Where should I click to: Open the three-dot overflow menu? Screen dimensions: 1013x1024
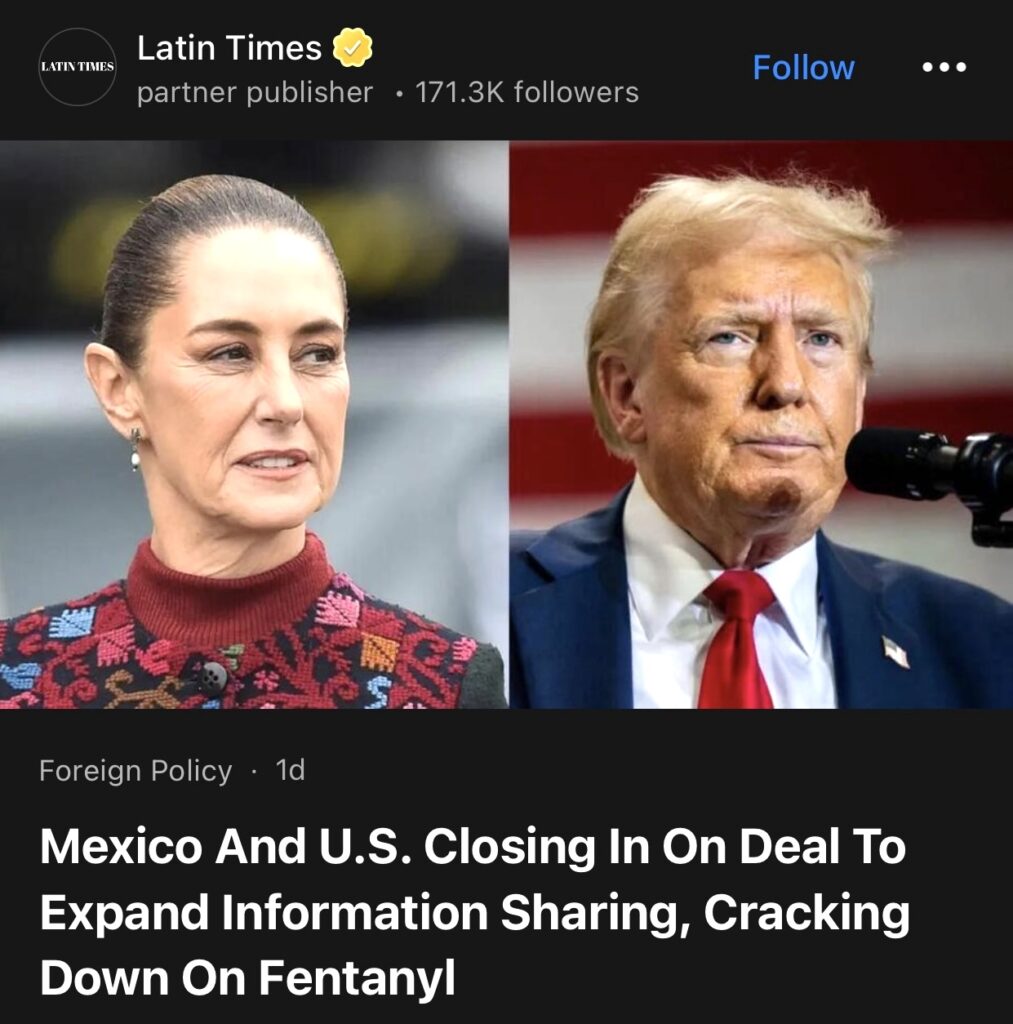[943, 68]
